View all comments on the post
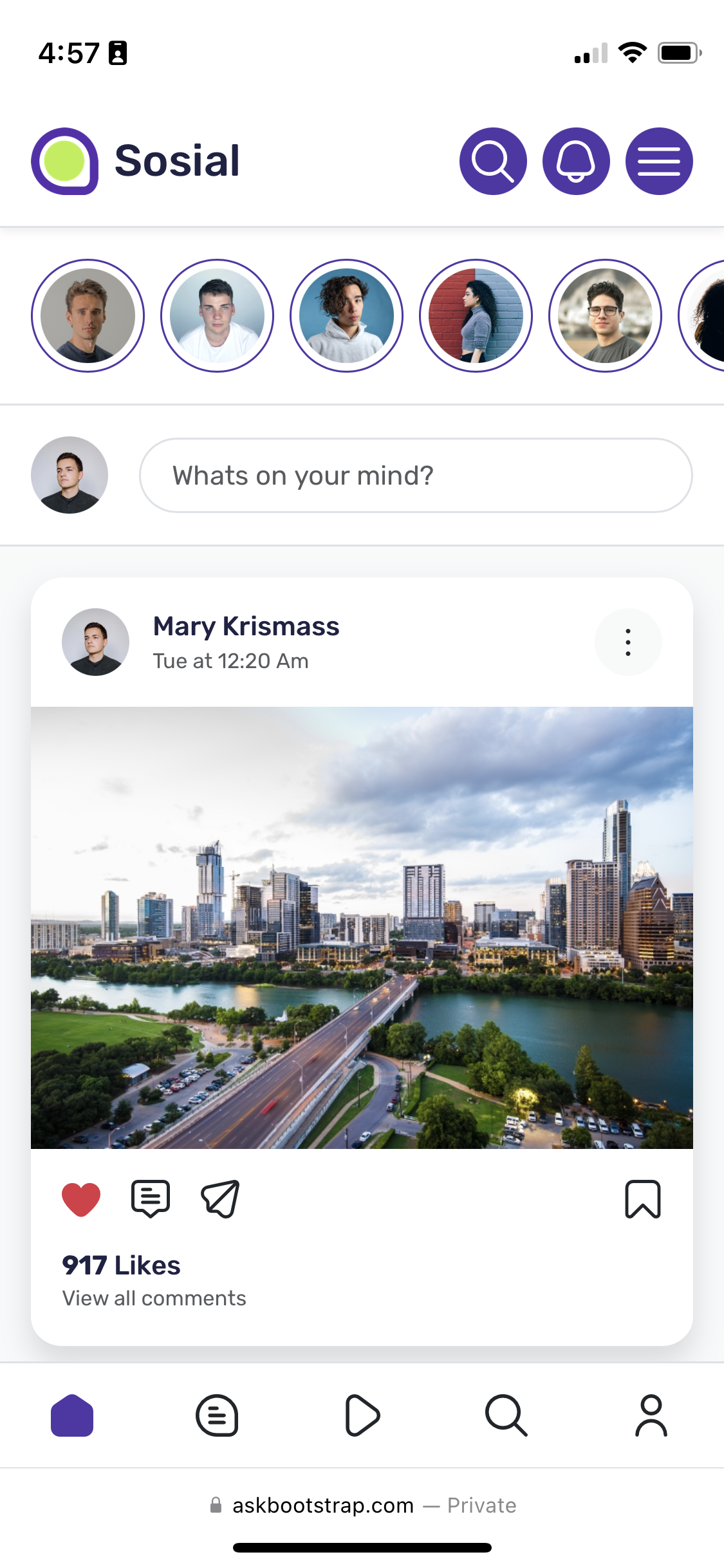The width and height of the screenshot is (724, 1568). click(154, 1298)
